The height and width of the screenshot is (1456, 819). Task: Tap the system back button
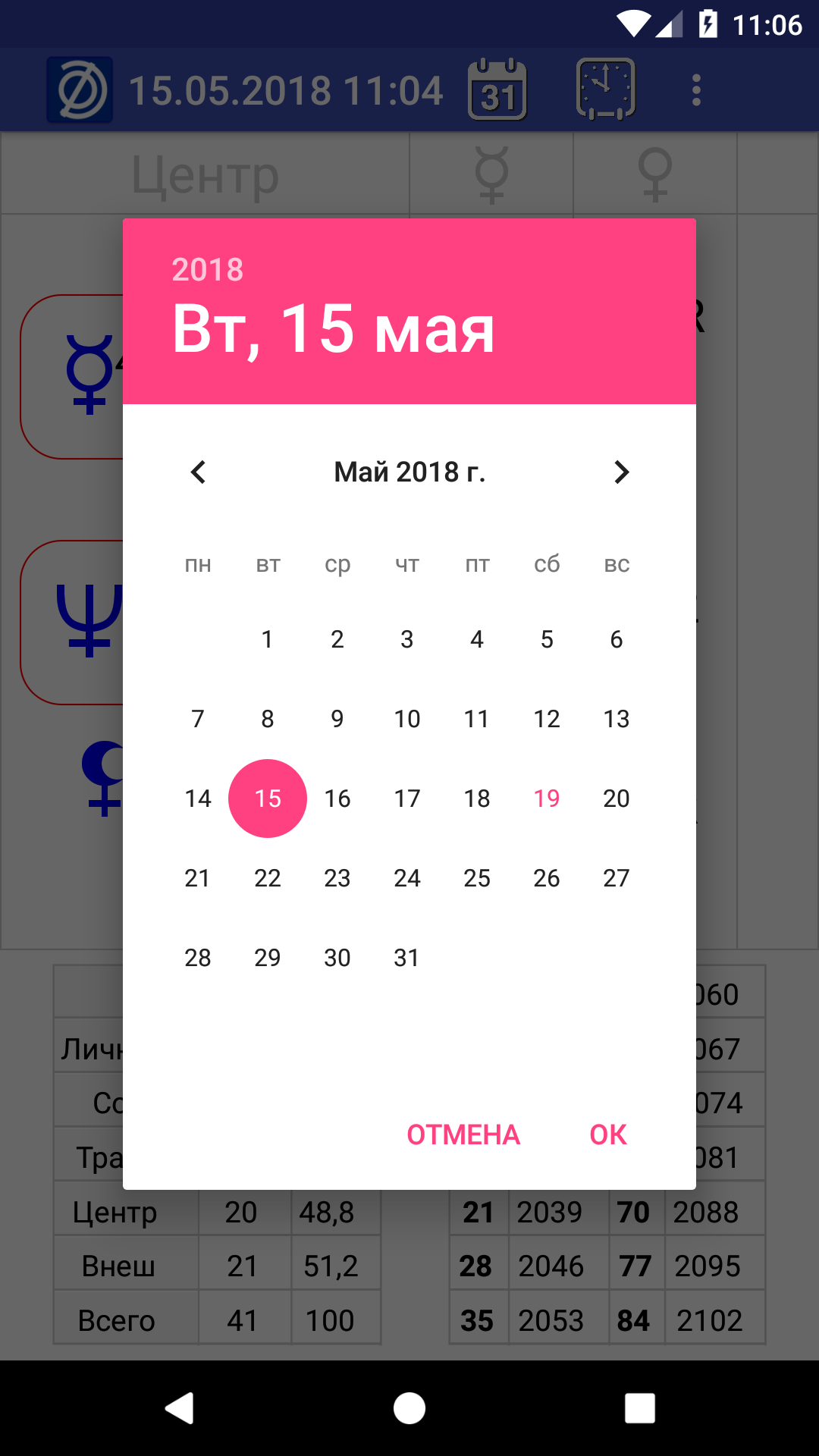click(180, 1408)
